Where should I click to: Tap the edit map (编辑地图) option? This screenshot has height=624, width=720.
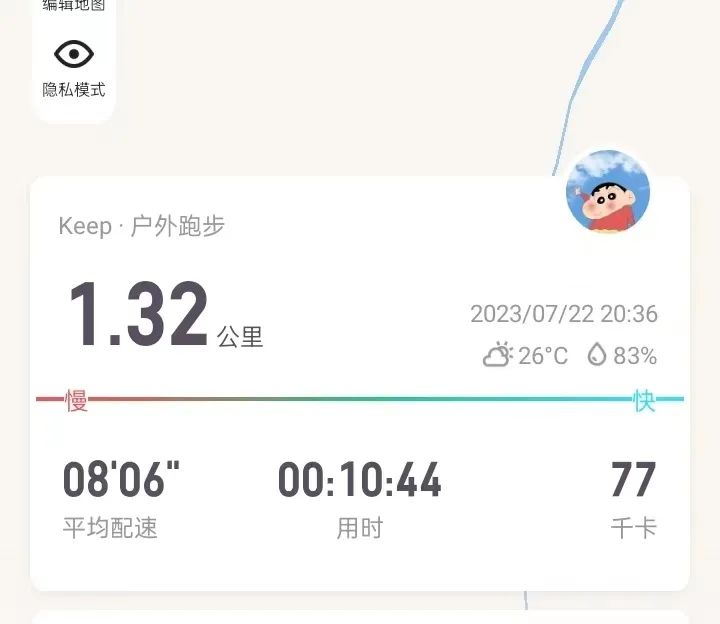[x=74, y=5]
